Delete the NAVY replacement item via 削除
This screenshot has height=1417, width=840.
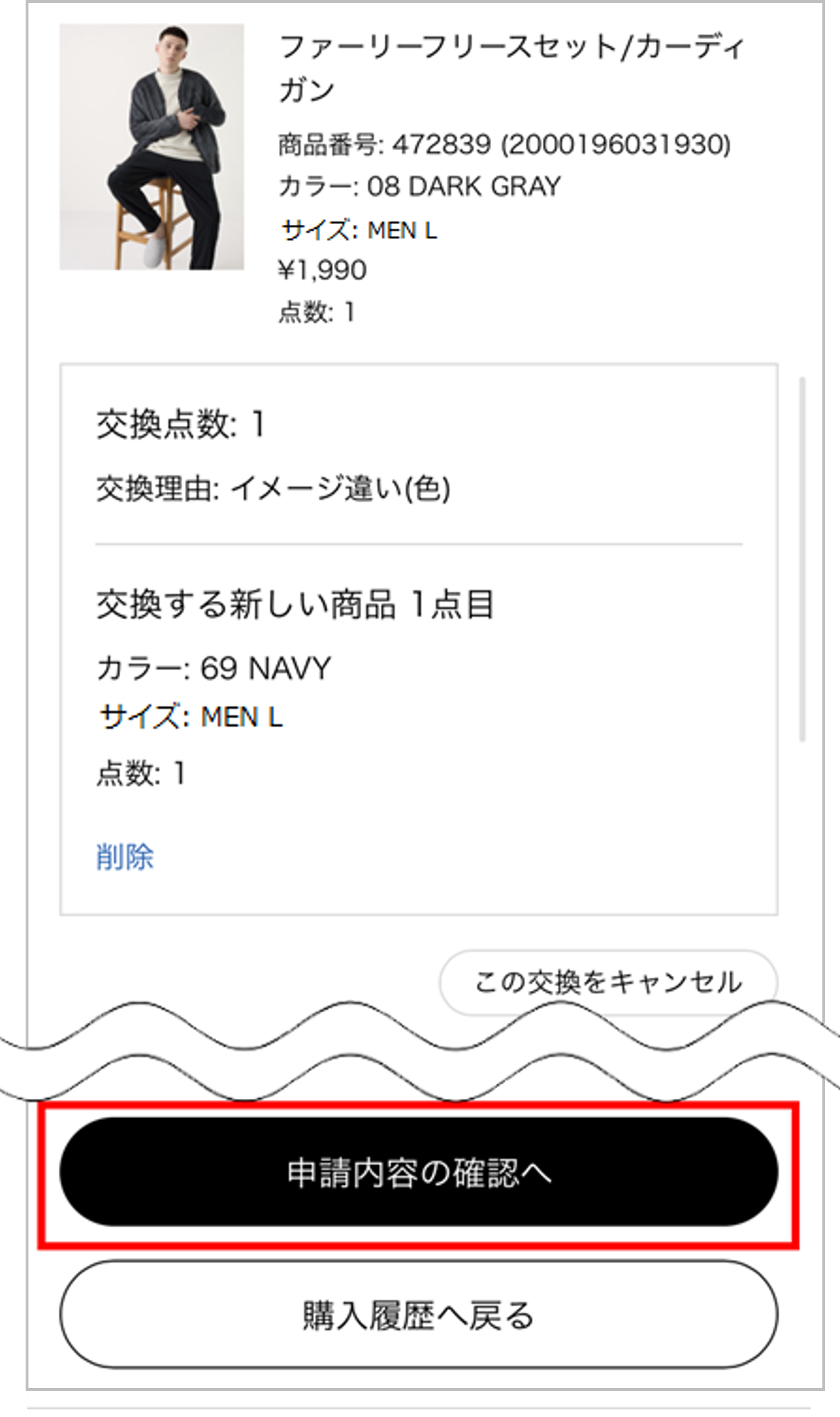coord(125,856)
